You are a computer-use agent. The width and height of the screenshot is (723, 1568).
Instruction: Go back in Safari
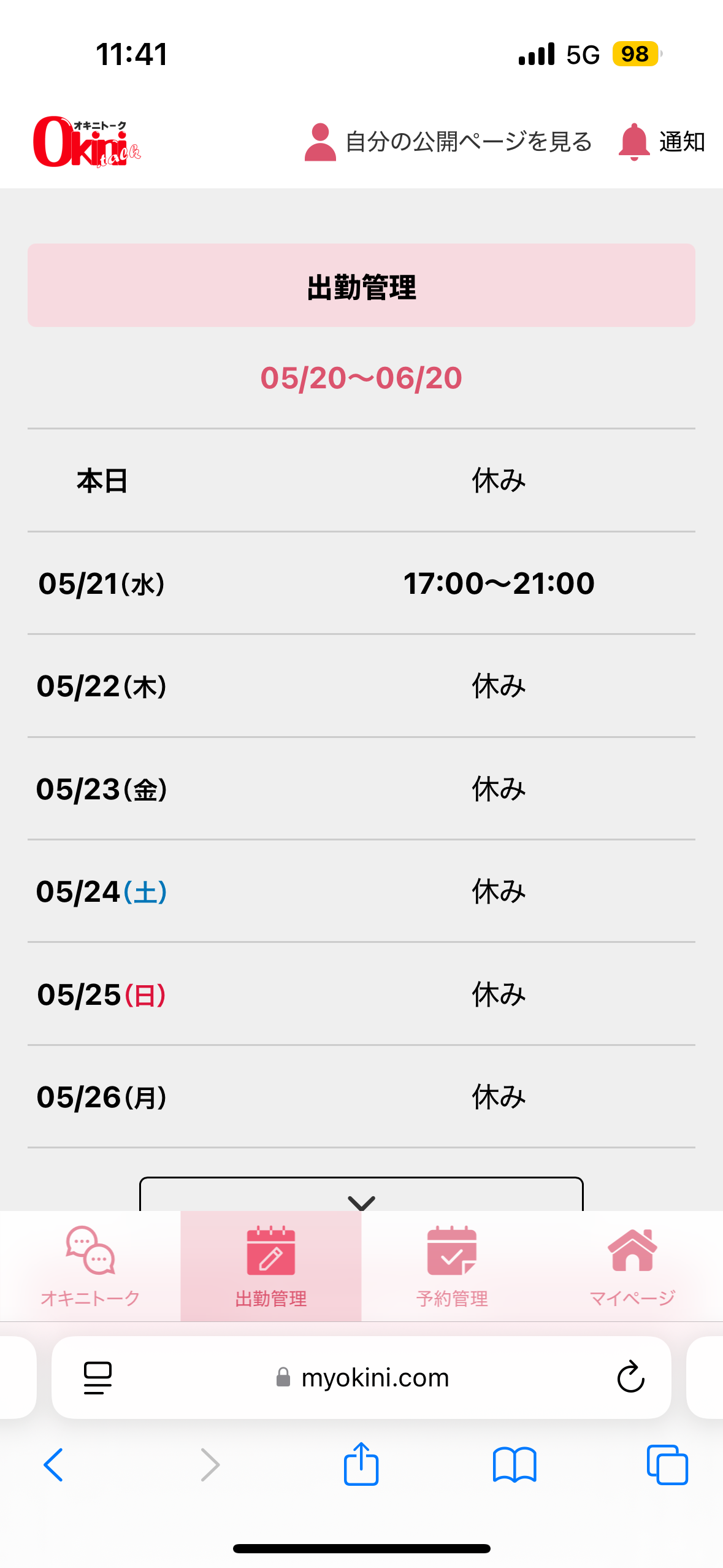click(53, 1465)
